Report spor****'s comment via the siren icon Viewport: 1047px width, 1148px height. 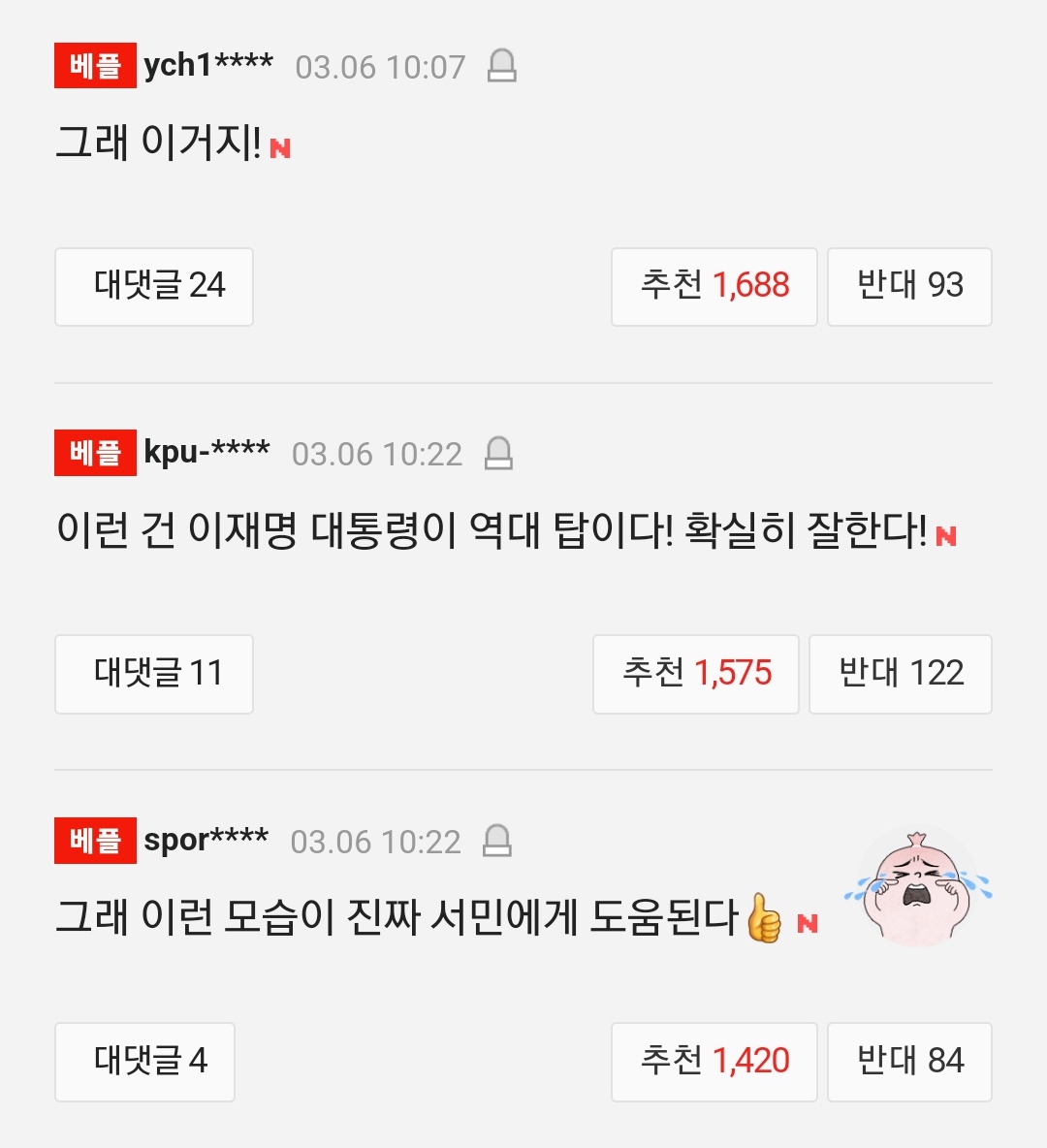(x=497, y=841)
